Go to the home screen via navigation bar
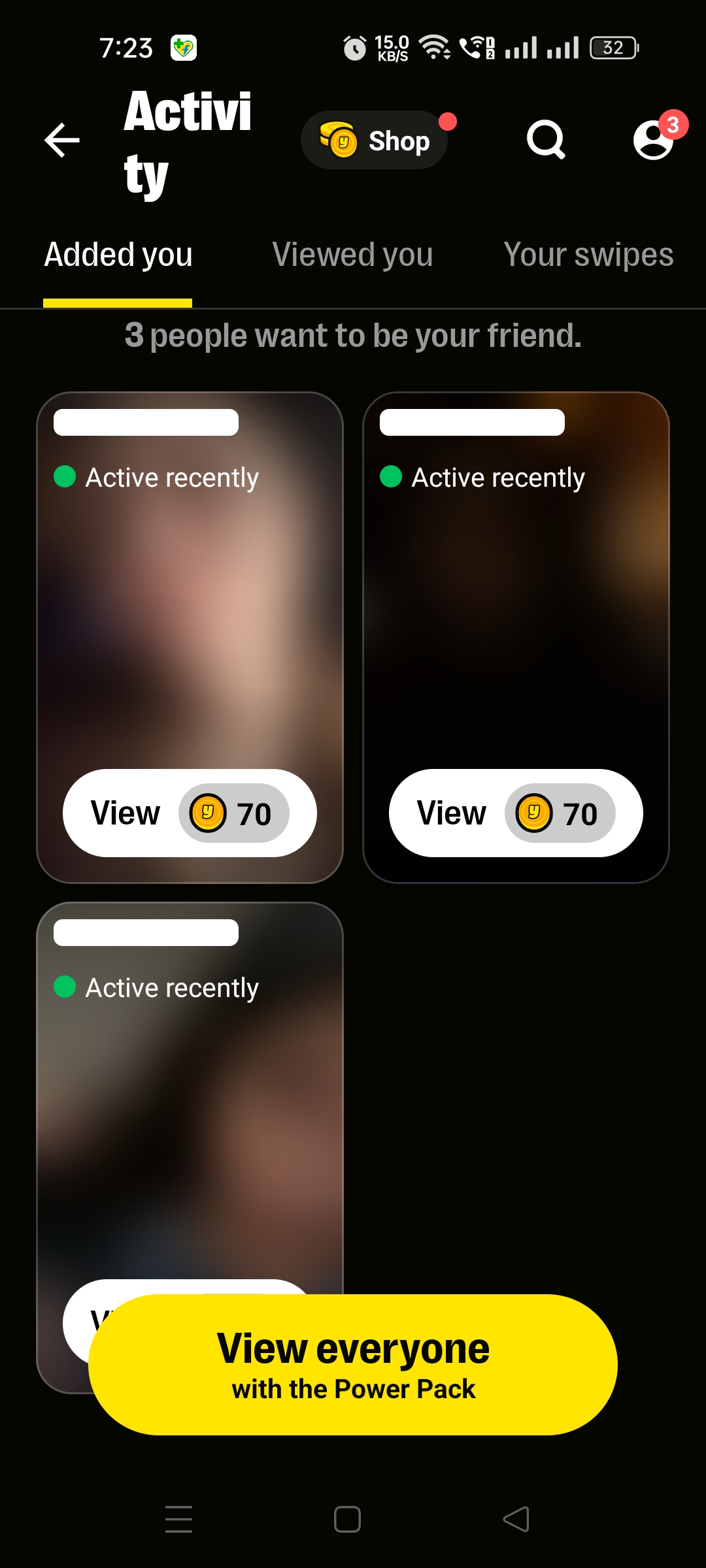 point(347,1519)
